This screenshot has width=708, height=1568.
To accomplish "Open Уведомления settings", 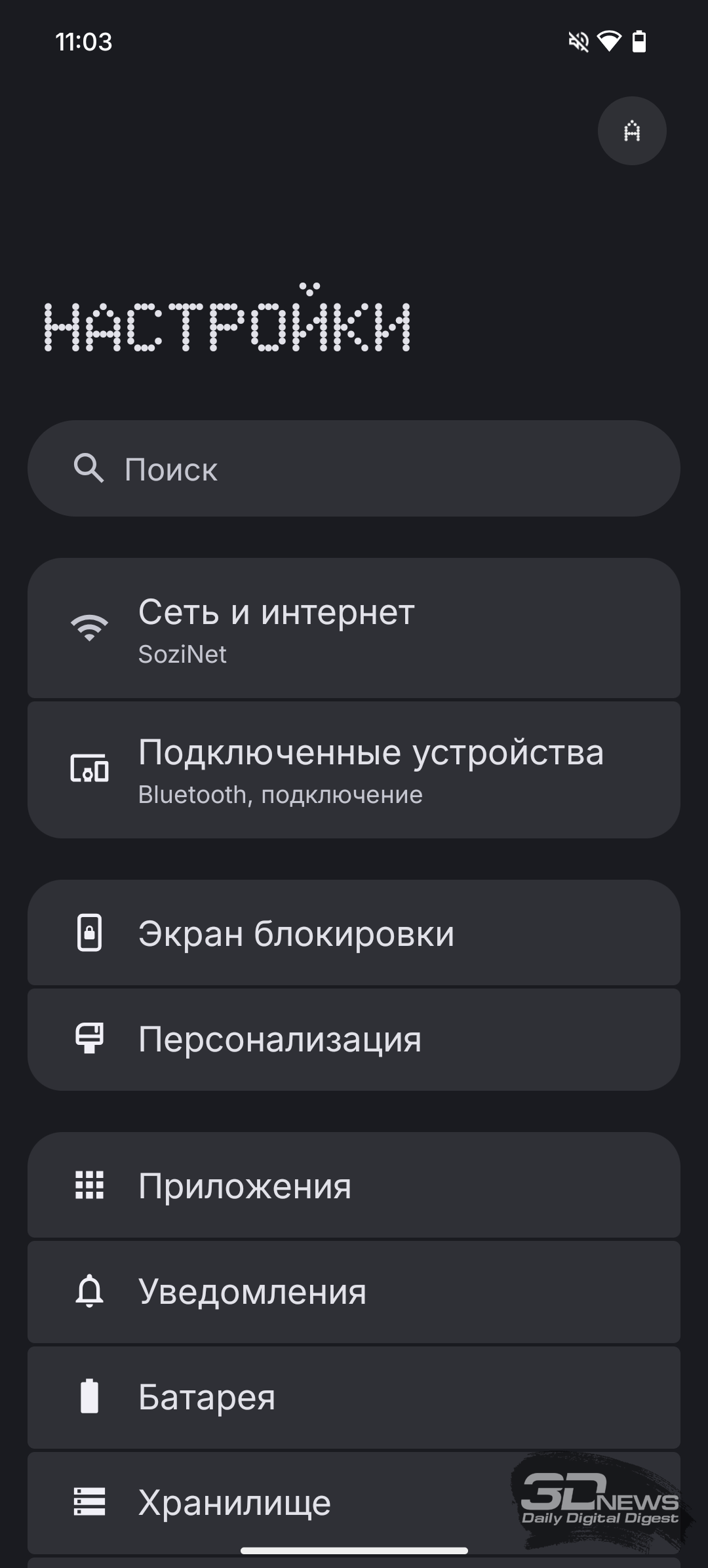I will (x=354, y=1291).
